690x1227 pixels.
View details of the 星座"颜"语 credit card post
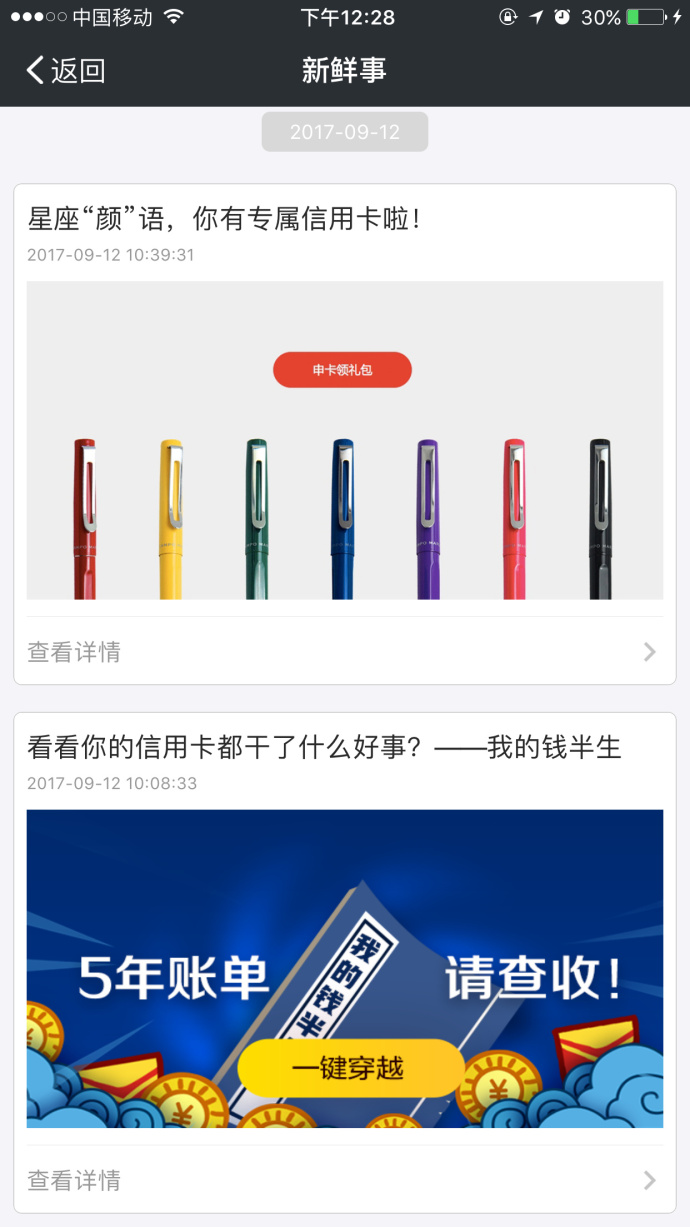point(344,652)
